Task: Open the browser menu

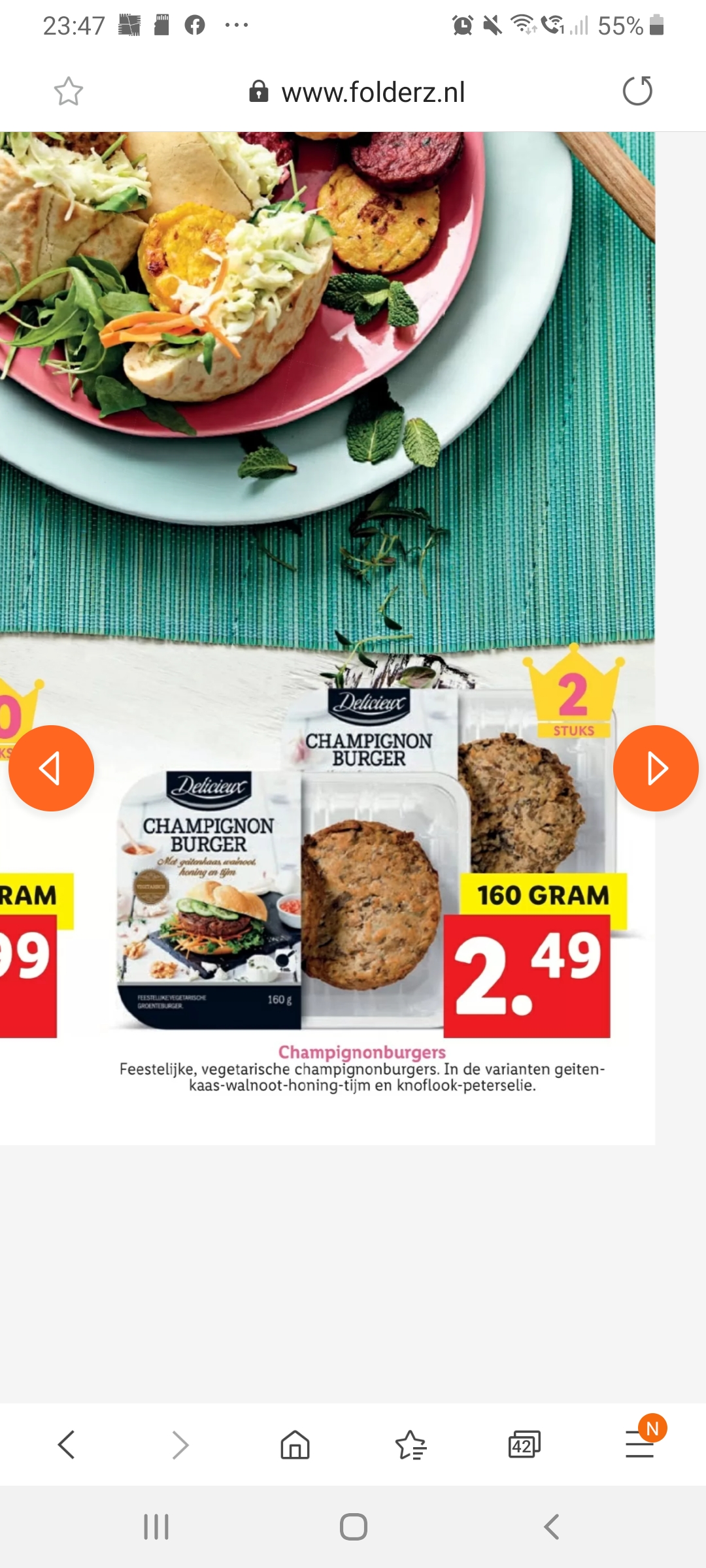Action: pyautogui.click(x=640, y=1444)
